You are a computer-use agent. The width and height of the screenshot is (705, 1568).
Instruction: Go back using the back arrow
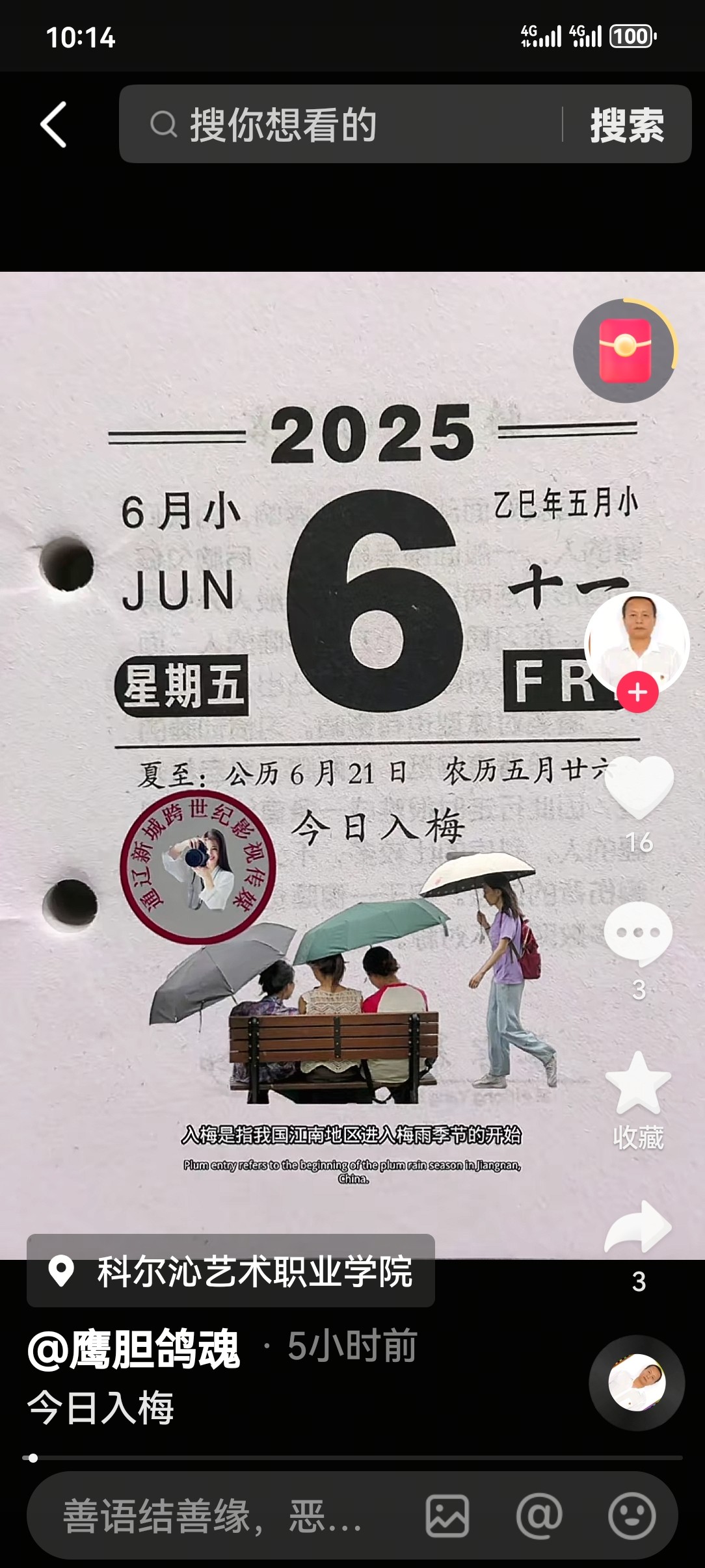tap(53, 124)
